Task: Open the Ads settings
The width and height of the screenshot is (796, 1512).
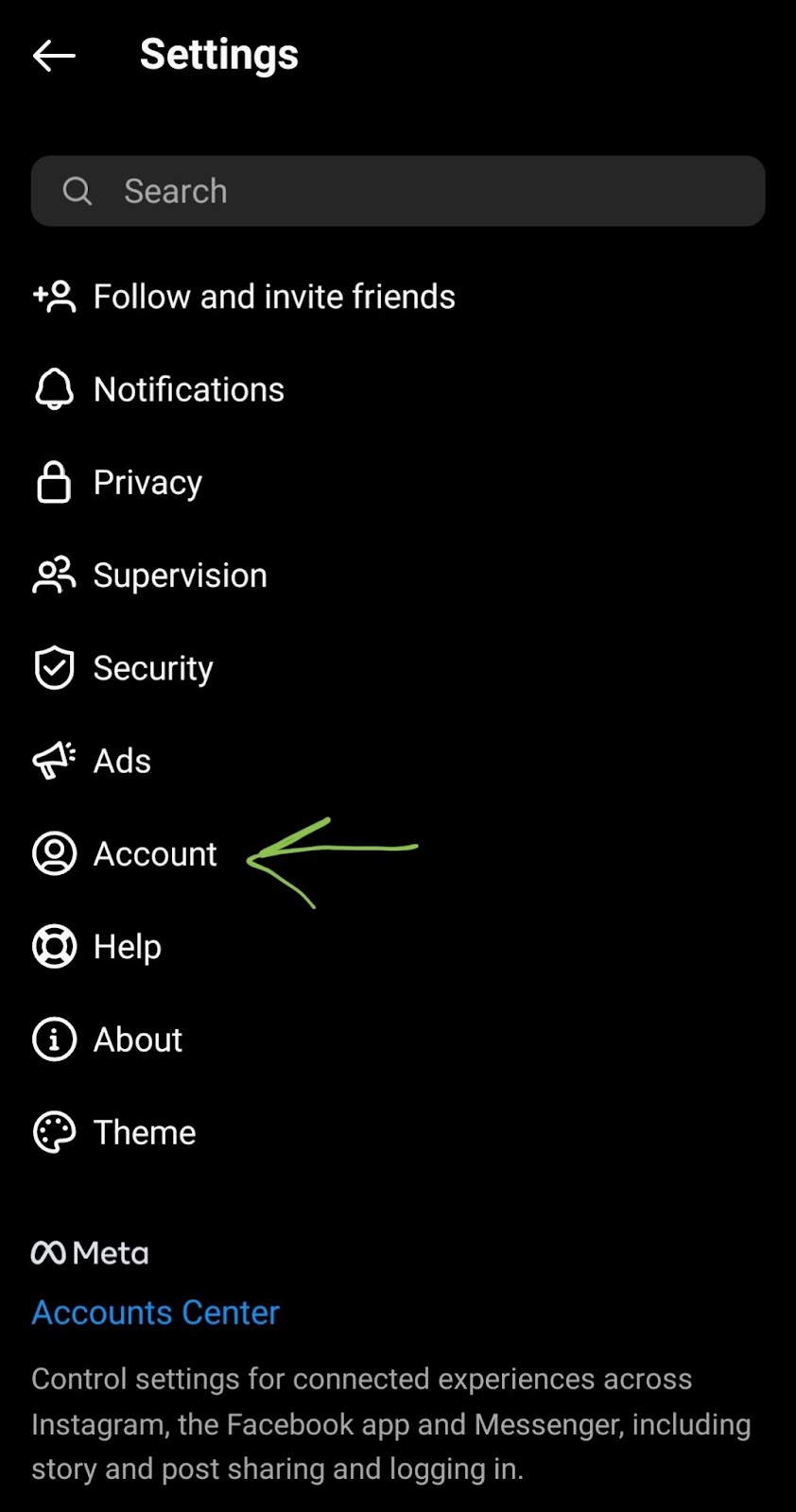Action: pyautogui.click(x=122, y=761)
